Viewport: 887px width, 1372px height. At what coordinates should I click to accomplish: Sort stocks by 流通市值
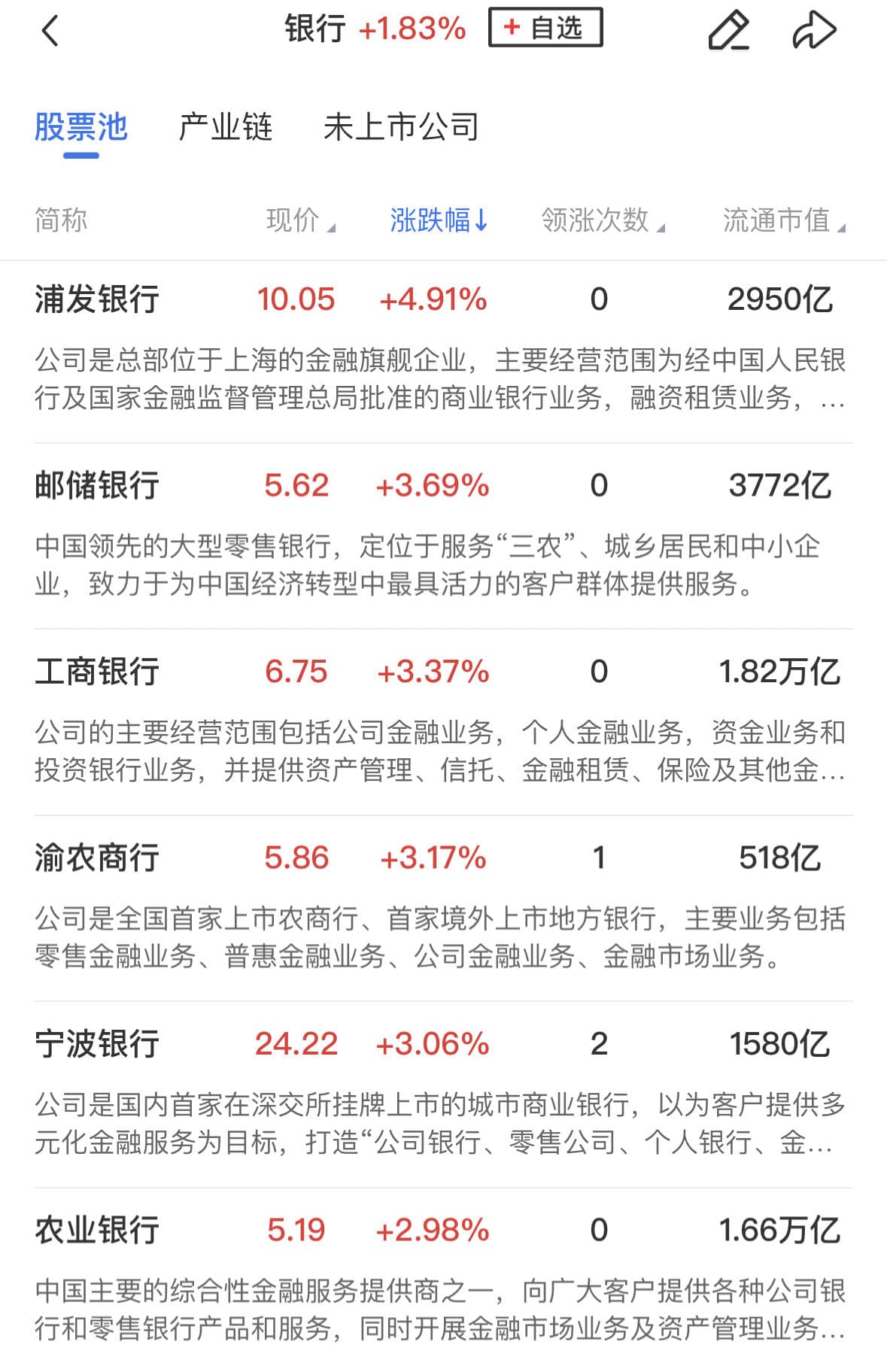(783, 220)
